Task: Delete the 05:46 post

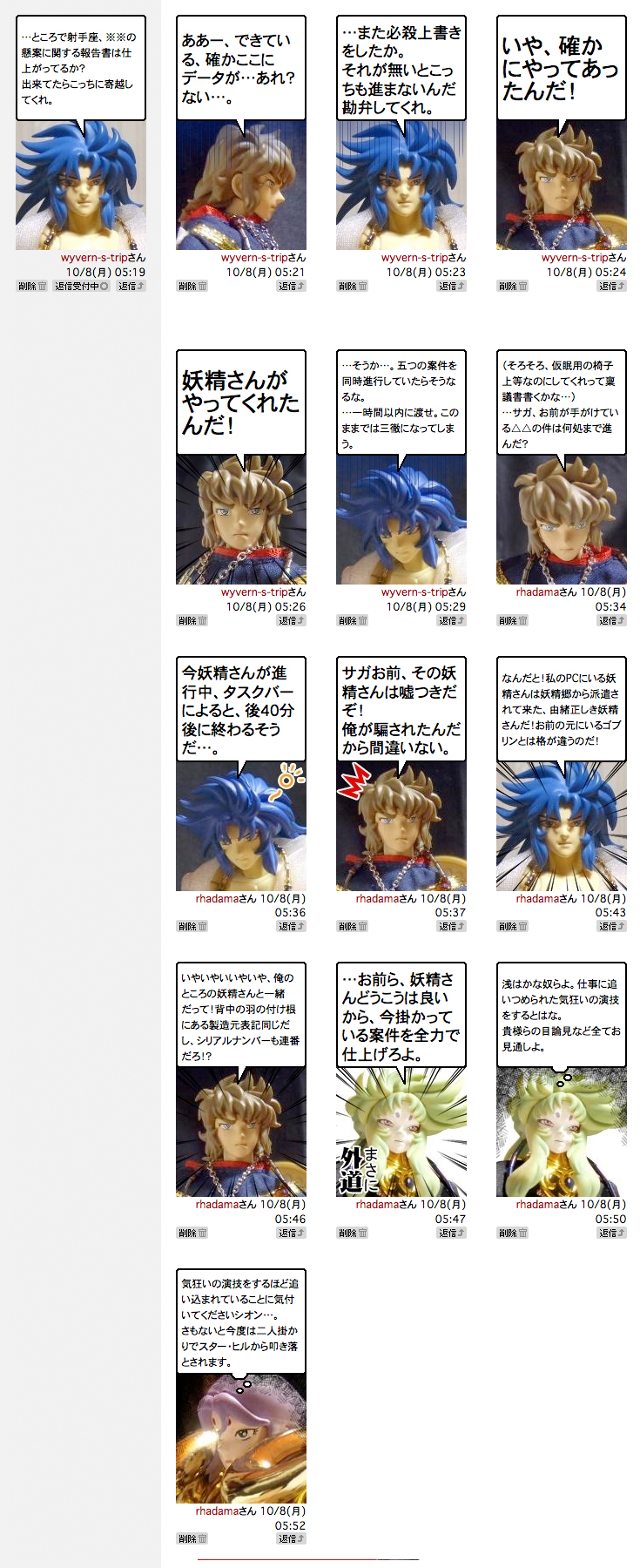Action: pos(192,1233)
